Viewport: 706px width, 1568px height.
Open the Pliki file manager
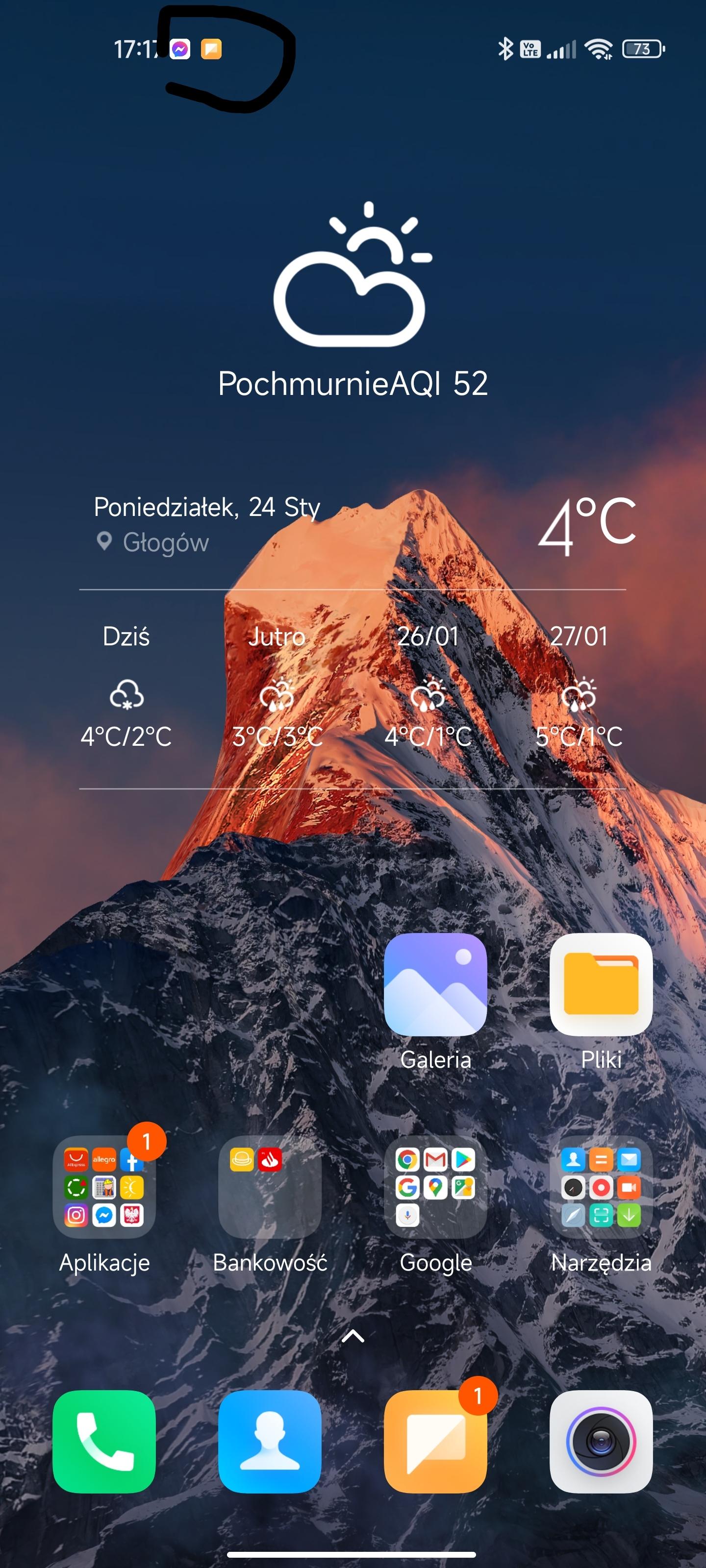[x=601, y=984]
